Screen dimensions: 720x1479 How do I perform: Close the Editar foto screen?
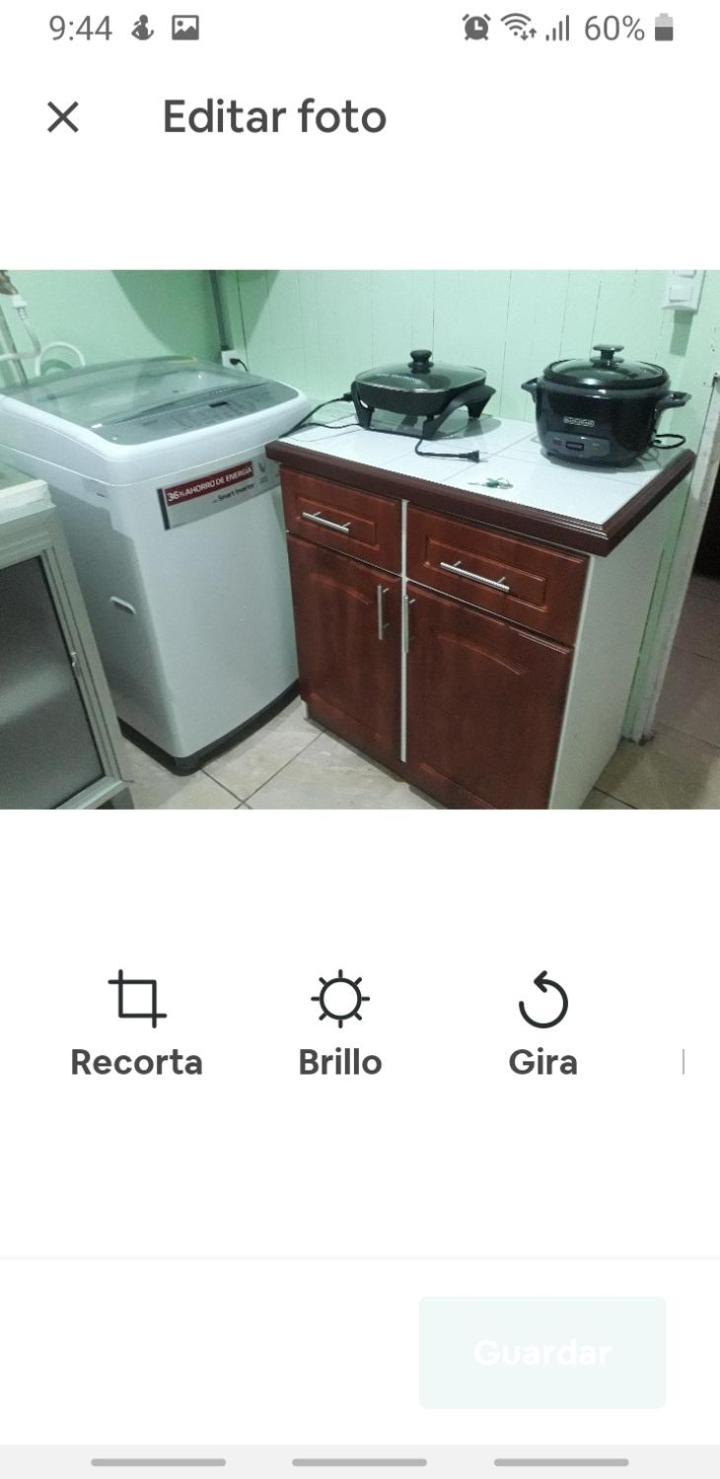pos(63,117)
